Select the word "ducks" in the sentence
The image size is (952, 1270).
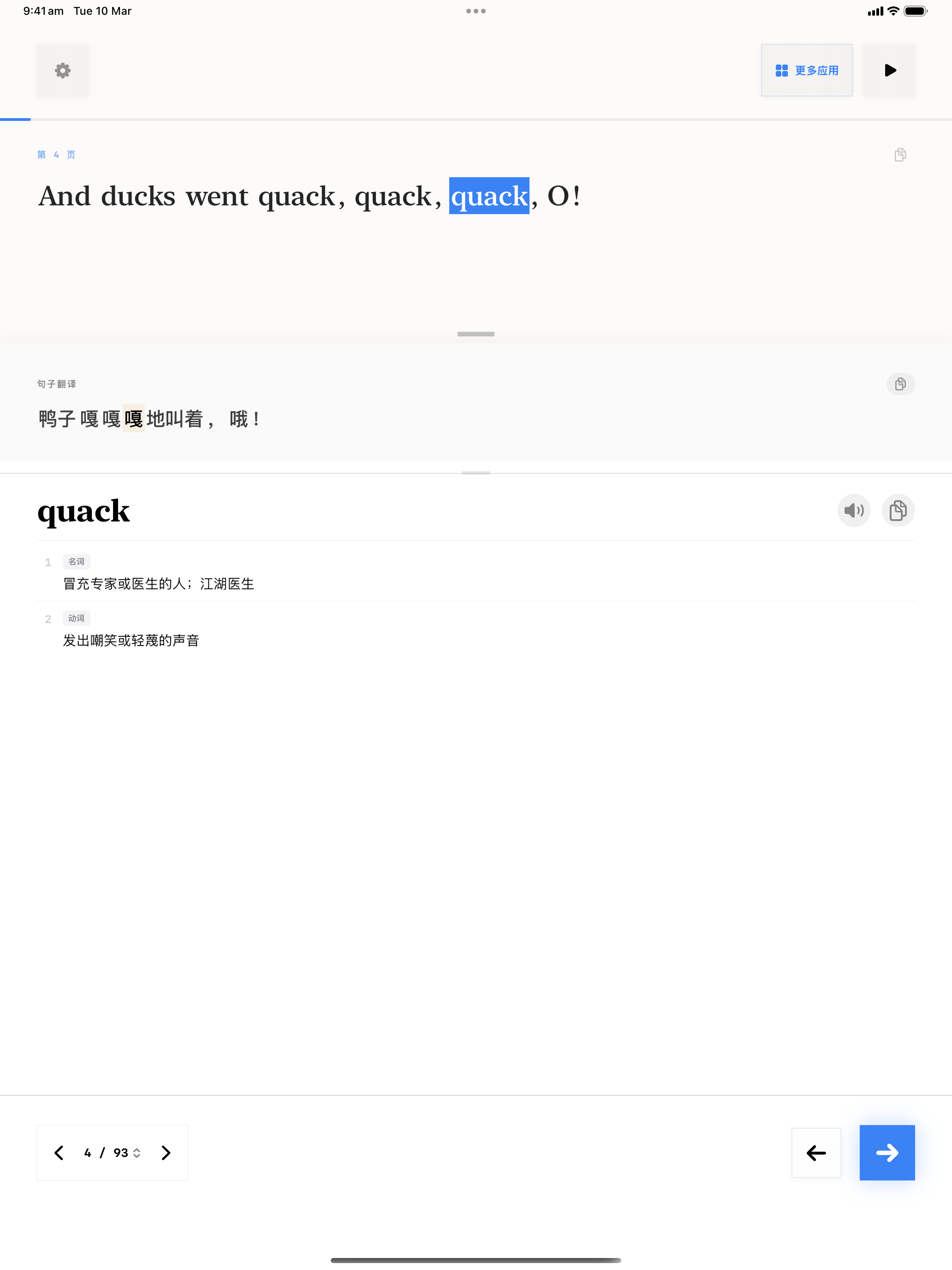click(x=138, y=196)
